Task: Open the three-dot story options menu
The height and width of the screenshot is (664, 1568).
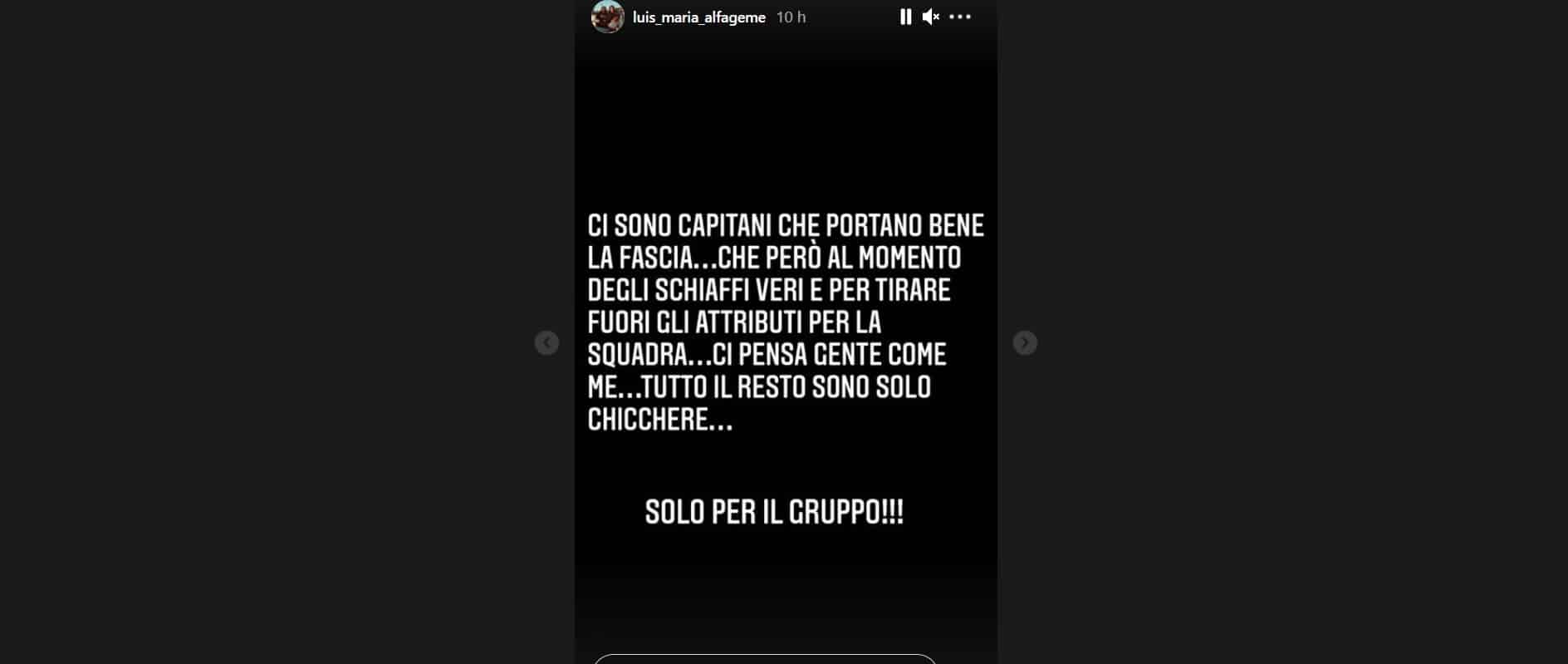Action: 960,17
